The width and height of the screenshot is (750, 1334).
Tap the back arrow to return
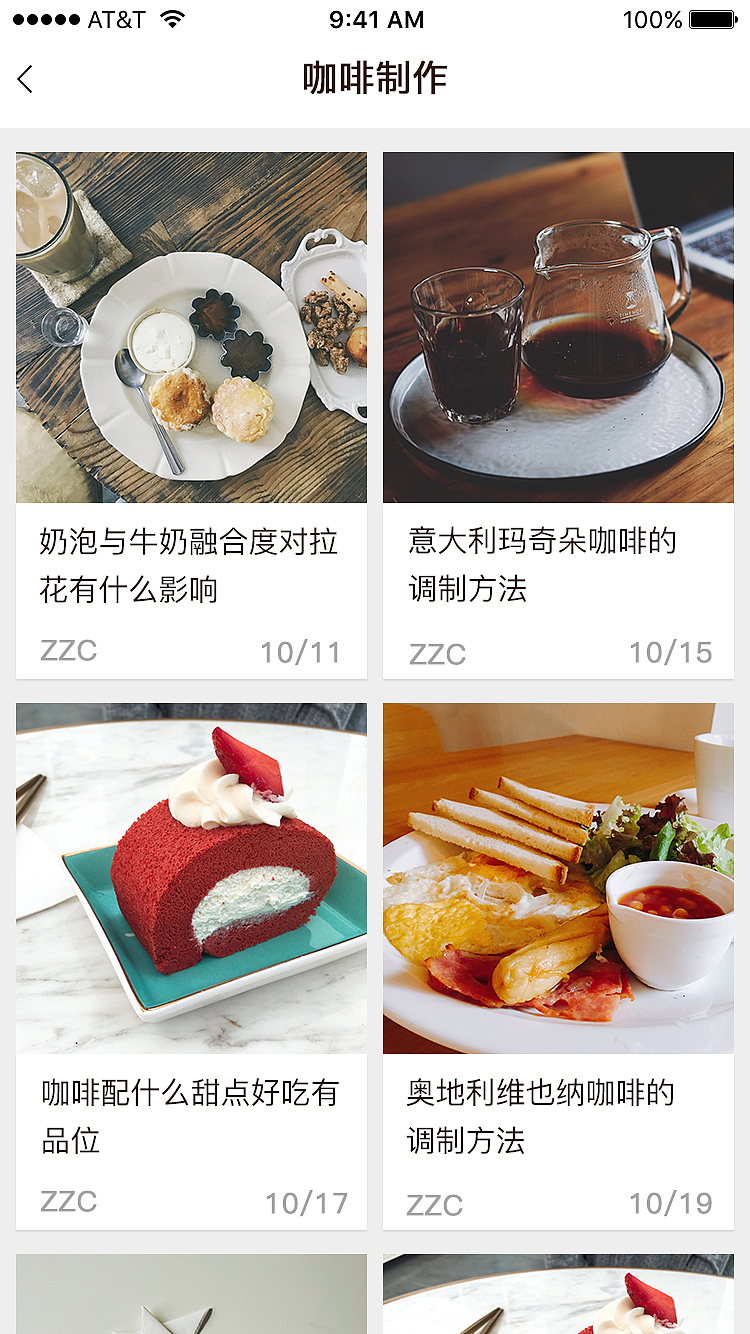click(x=24, y=78)
